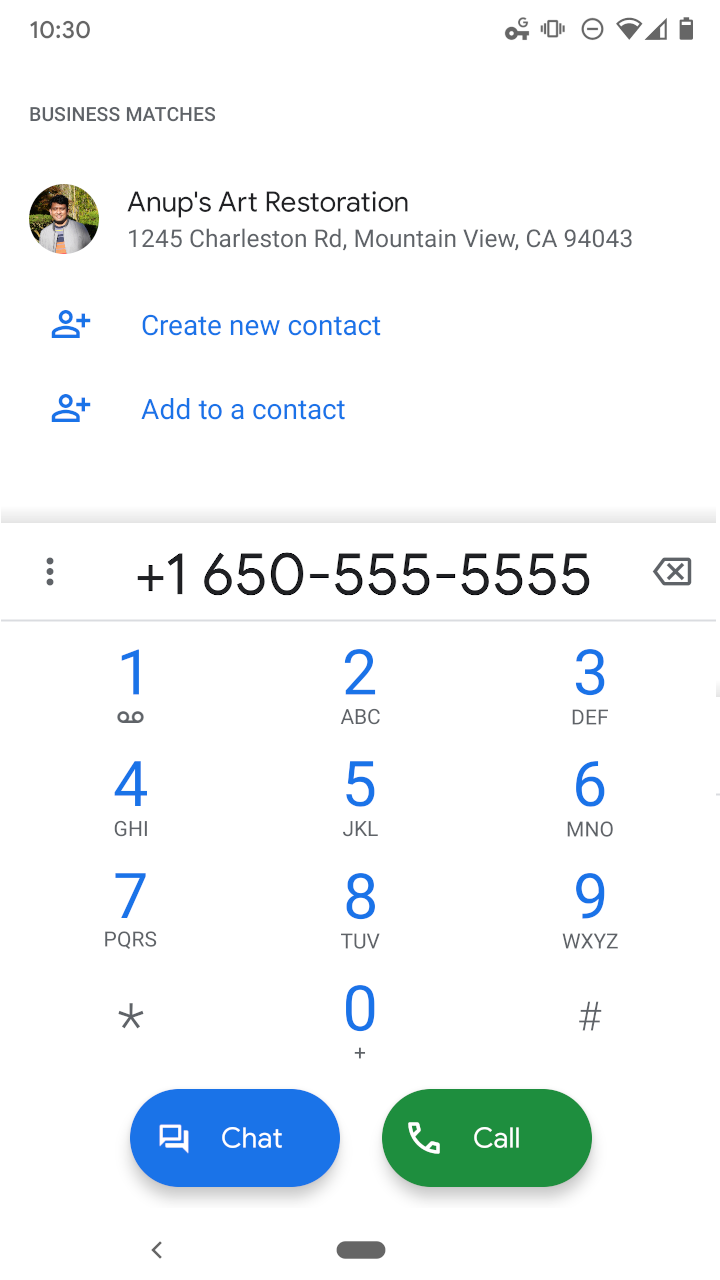The height and width of the screenshot is (1280, 720).
Task: Dial digit 7 PQRS key
Action: [x=131, y=908]
